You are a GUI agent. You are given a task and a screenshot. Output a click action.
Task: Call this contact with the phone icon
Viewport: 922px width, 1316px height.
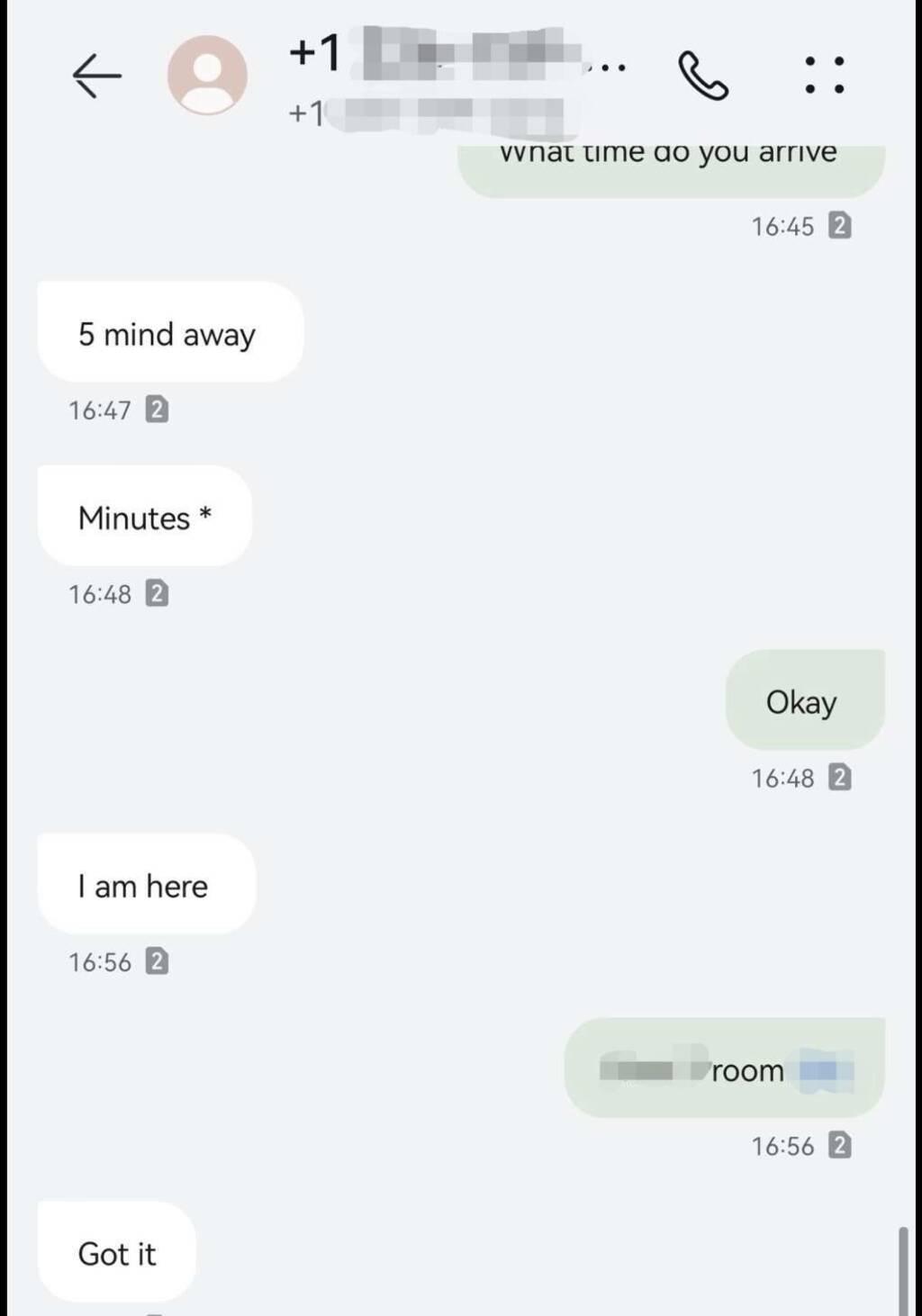pos(702,76)
